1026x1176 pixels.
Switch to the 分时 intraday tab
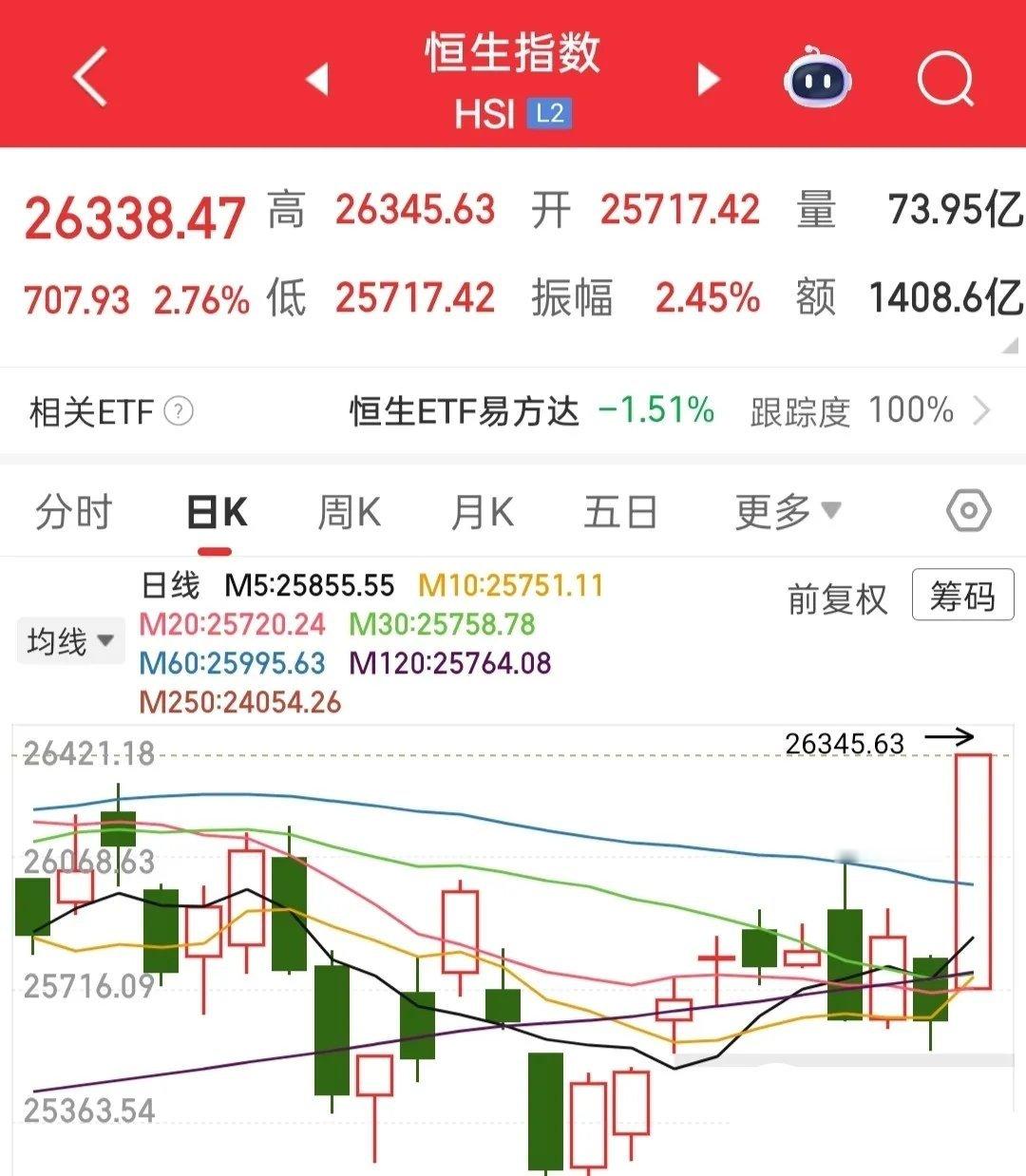point(74,510)
